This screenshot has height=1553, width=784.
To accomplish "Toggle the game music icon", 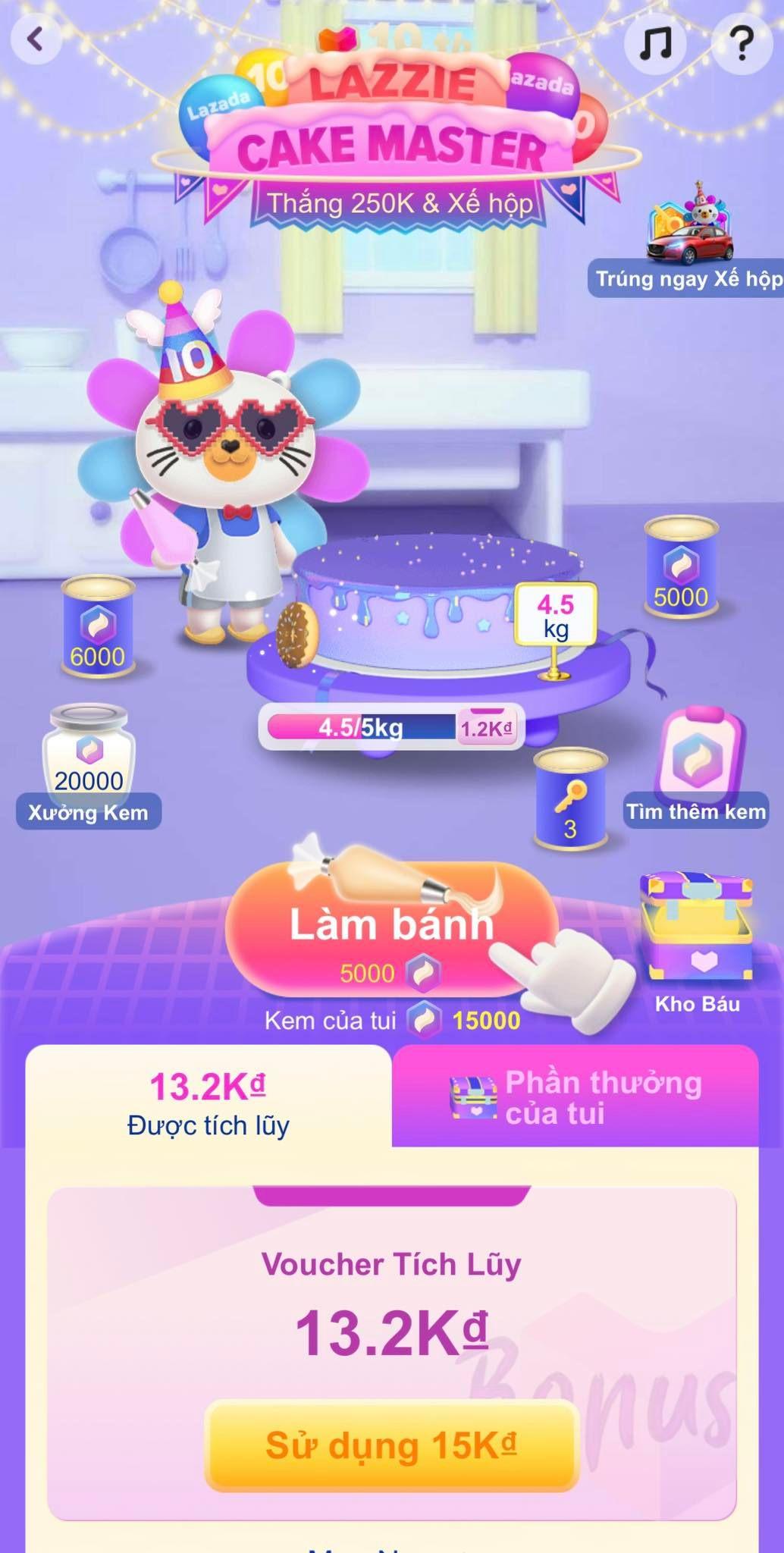I will click(x=655, y=43).
